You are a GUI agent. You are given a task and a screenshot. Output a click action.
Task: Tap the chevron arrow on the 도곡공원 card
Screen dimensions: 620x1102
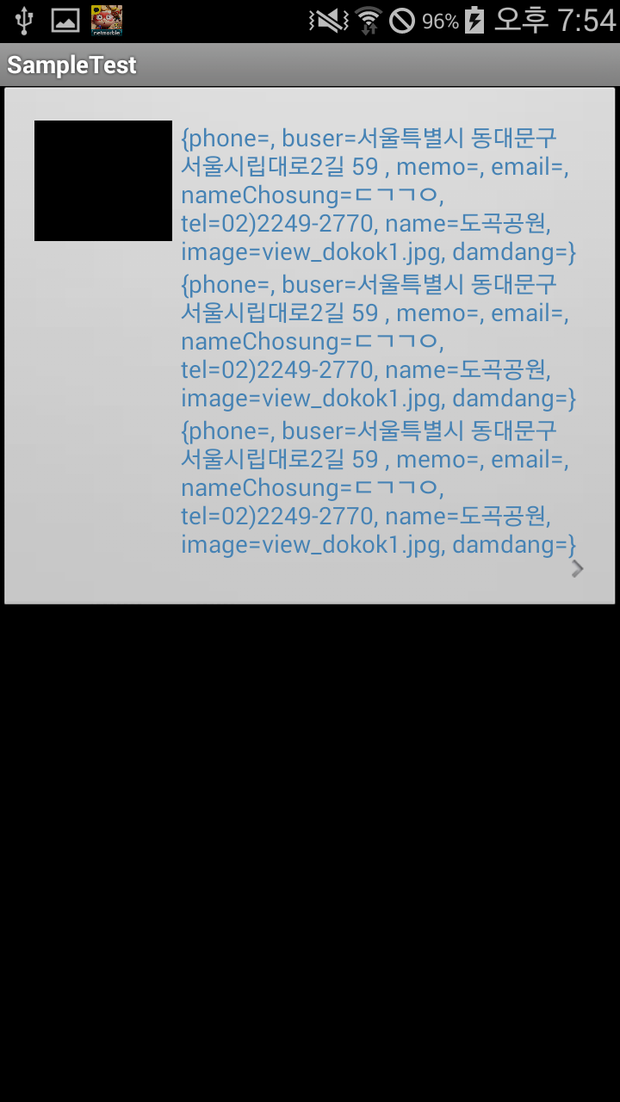point(577,569)
